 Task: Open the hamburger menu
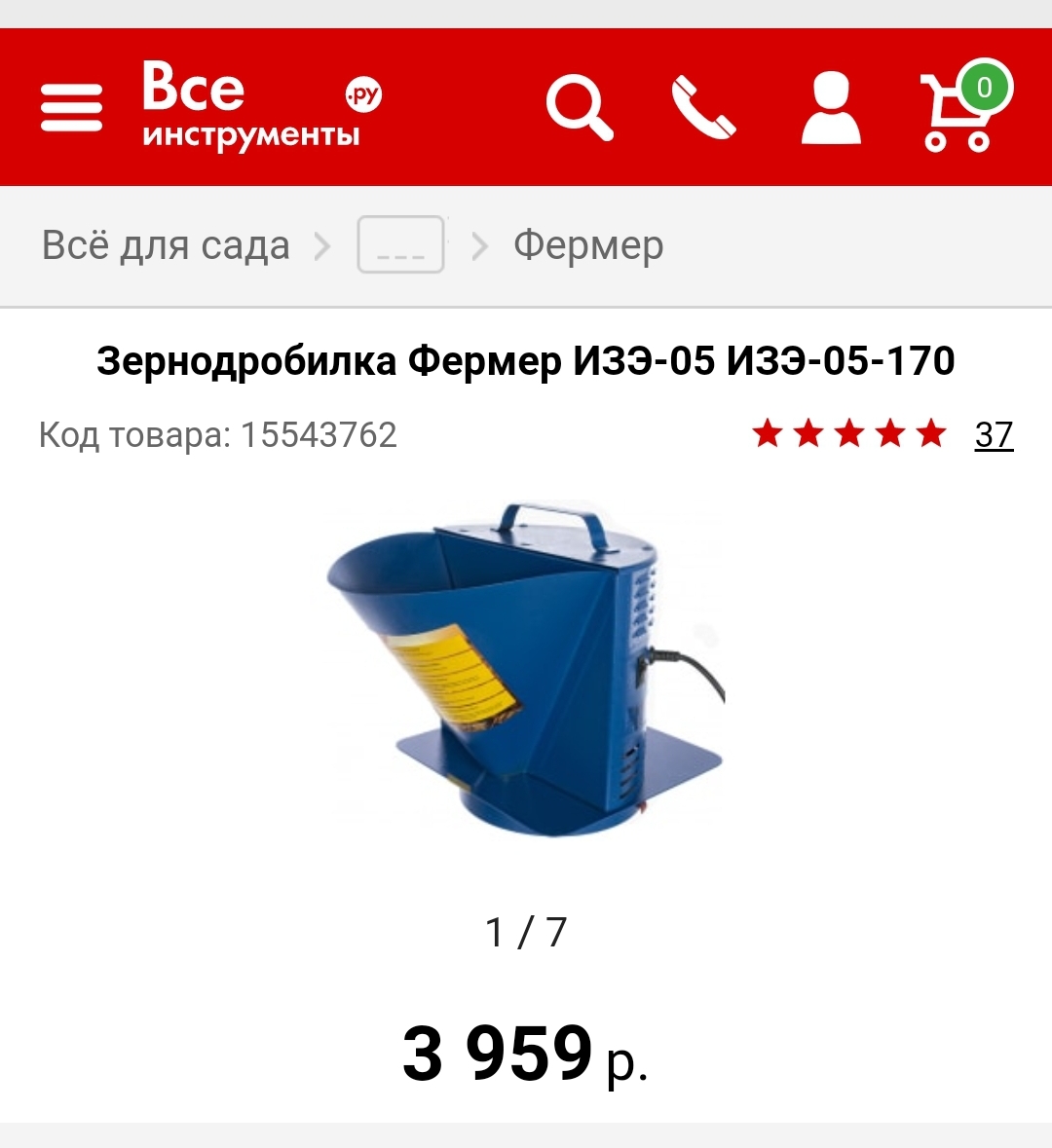click(x=71, y=107)
